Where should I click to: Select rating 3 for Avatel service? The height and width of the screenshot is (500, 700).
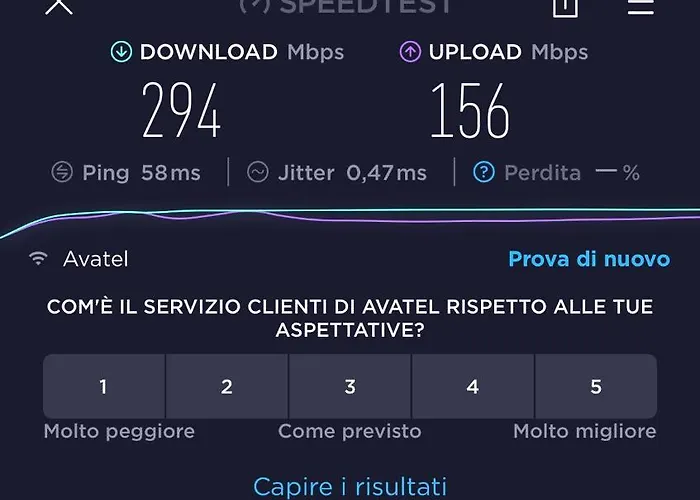[350, 387]
